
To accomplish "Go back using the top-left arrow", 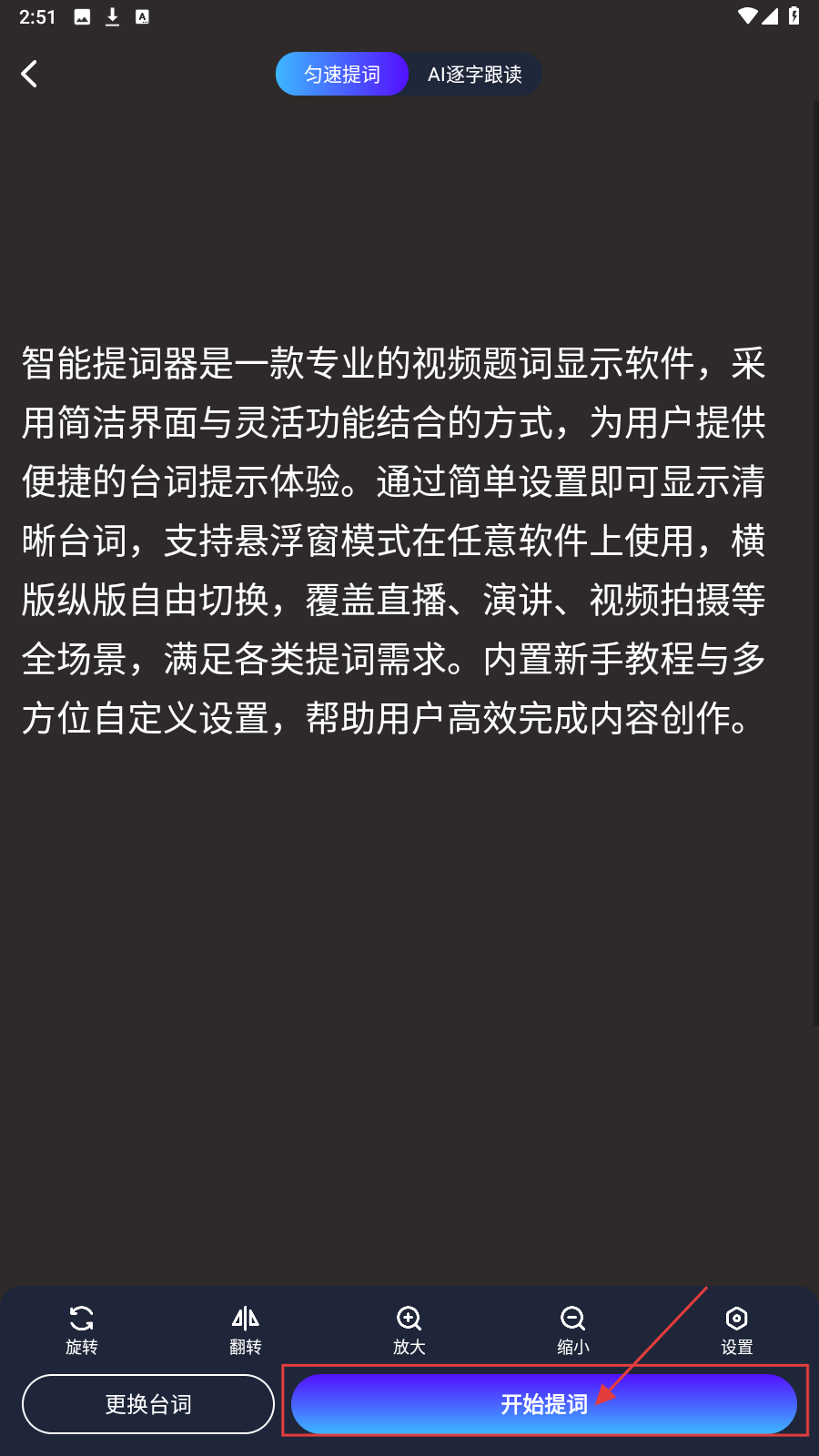I will (29, 74).
